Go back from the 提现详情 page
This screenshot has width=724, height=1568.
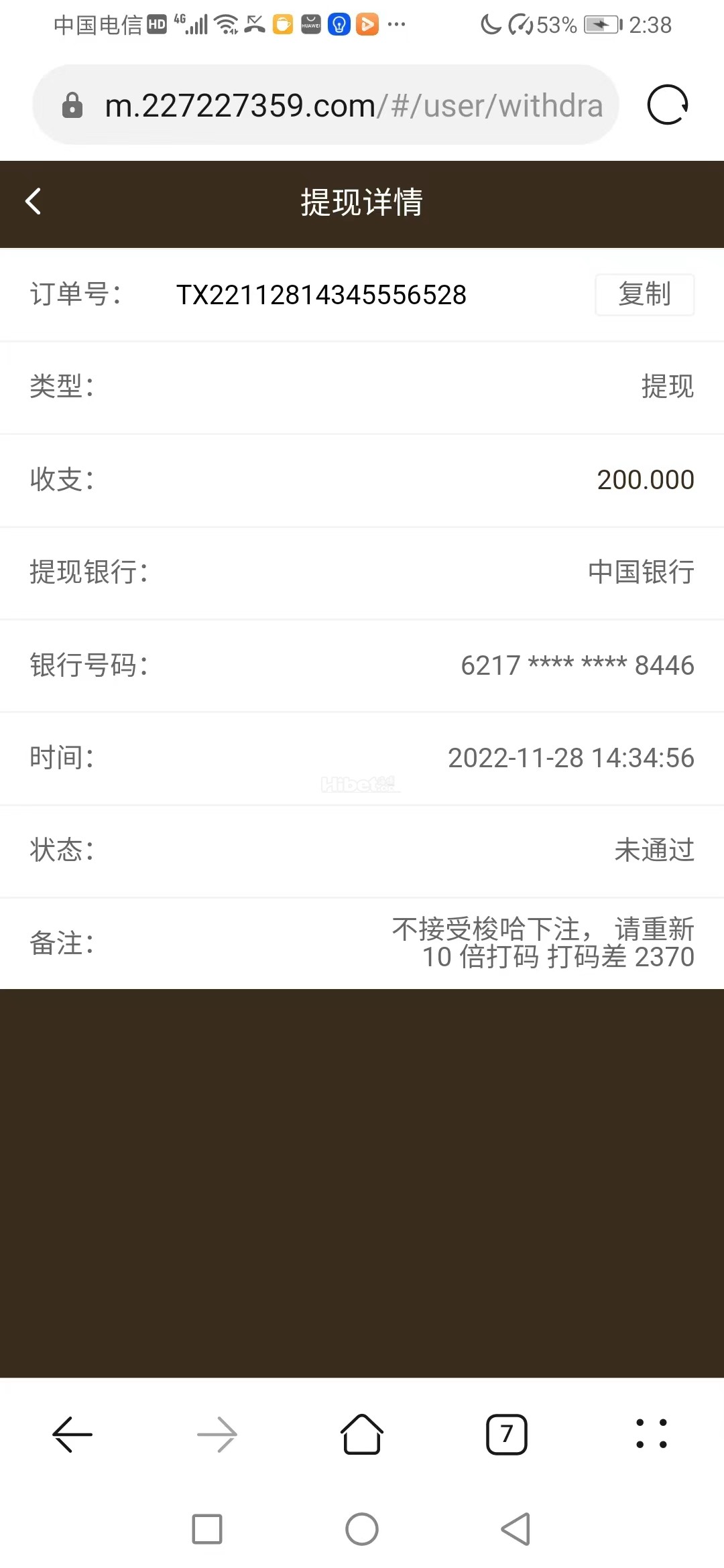pos(34,202)
